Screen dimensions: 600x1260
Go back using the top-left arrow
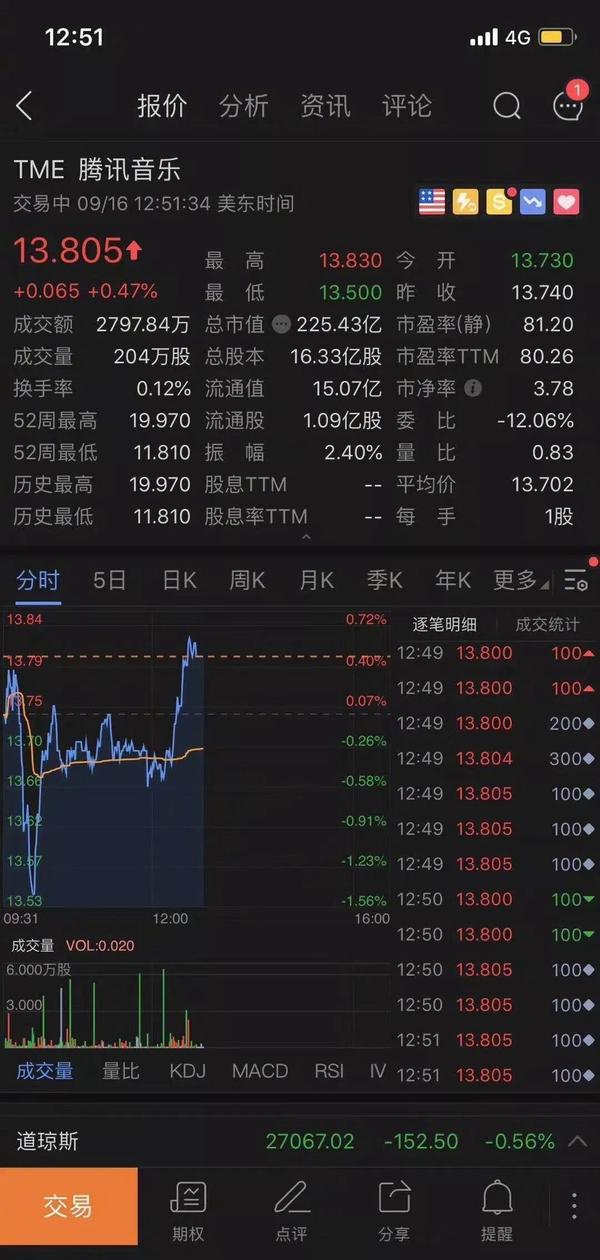[25, 106]
